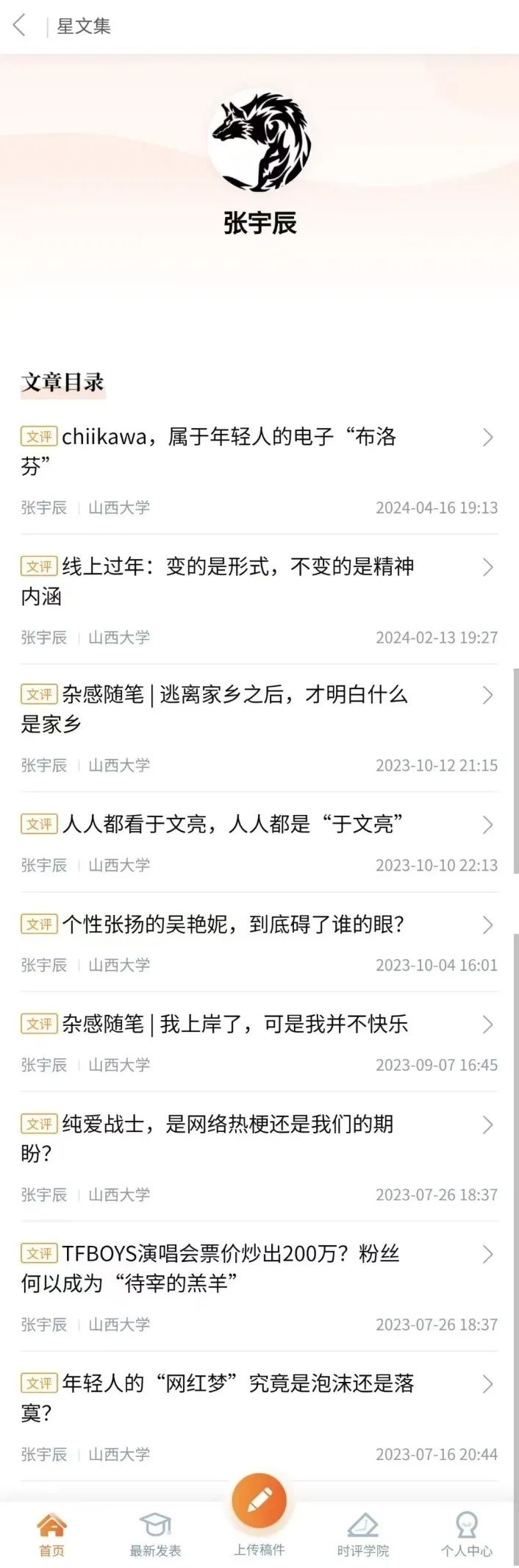Go to the 最新发表 tab

click(155, 1534)
